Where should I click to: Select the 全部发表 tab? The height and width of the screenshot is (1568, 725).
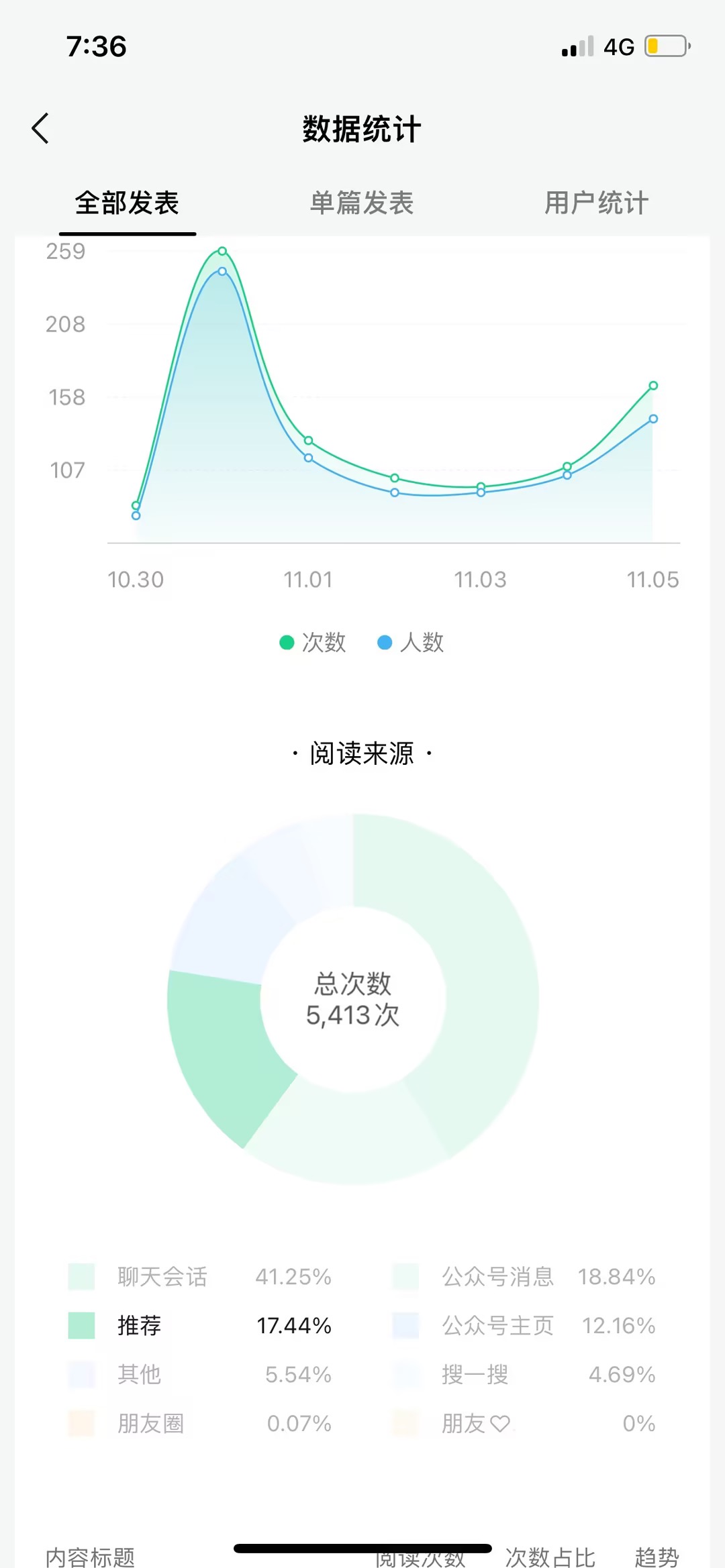click(x=127, y=203)
